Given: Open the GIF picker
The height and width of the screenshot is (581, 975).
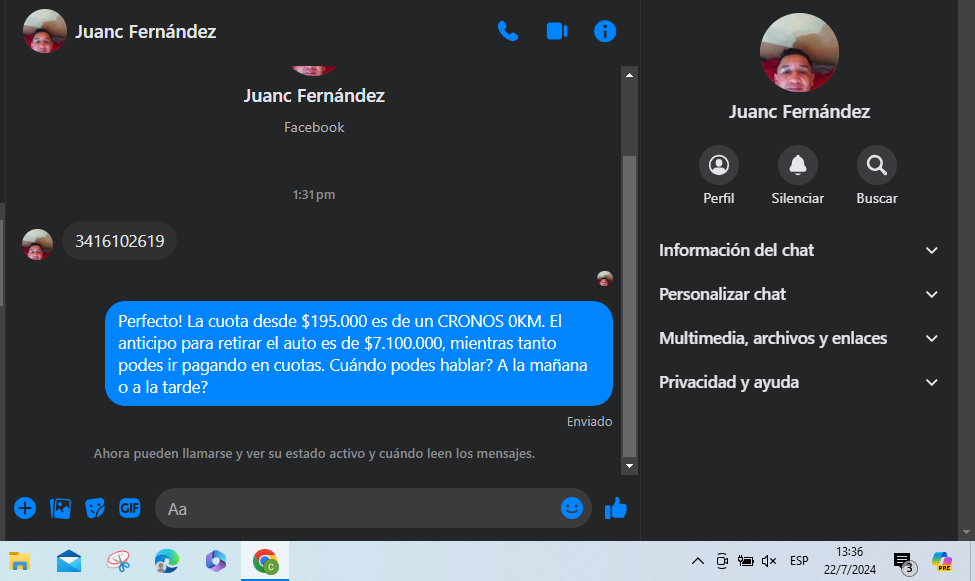Looking at the screenshot, I should coord(130,508).
